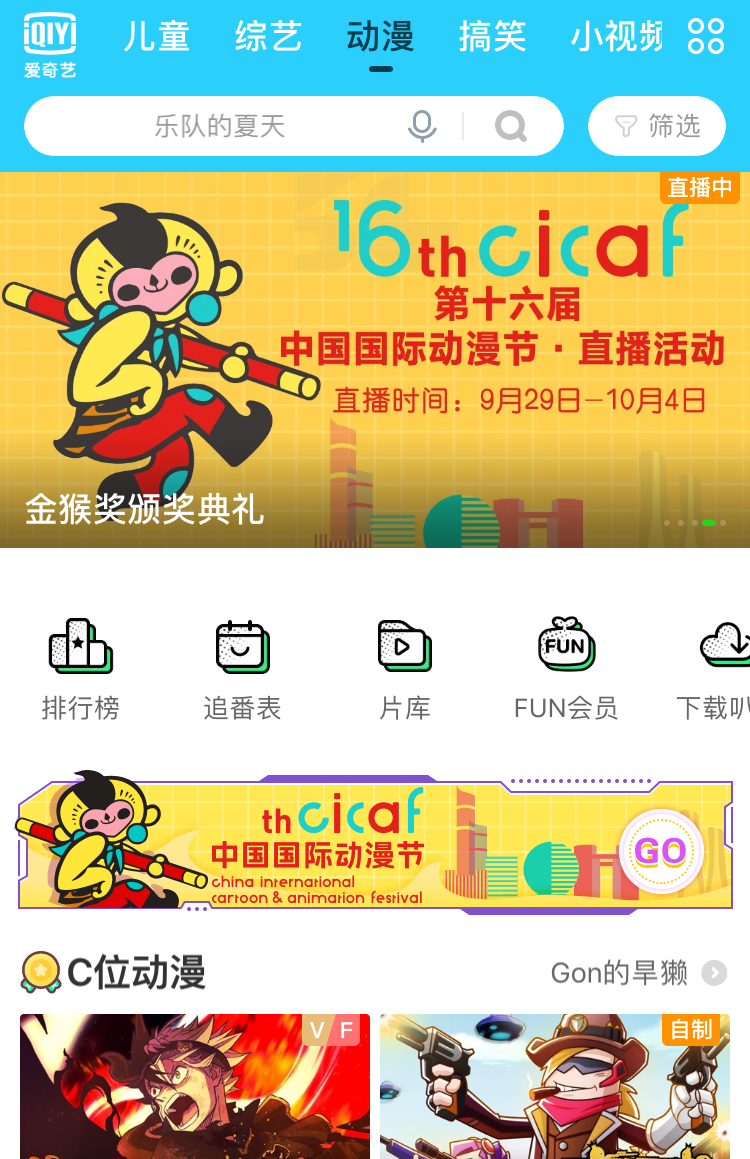Go to the iQIYI home logo

click(50, 45)
